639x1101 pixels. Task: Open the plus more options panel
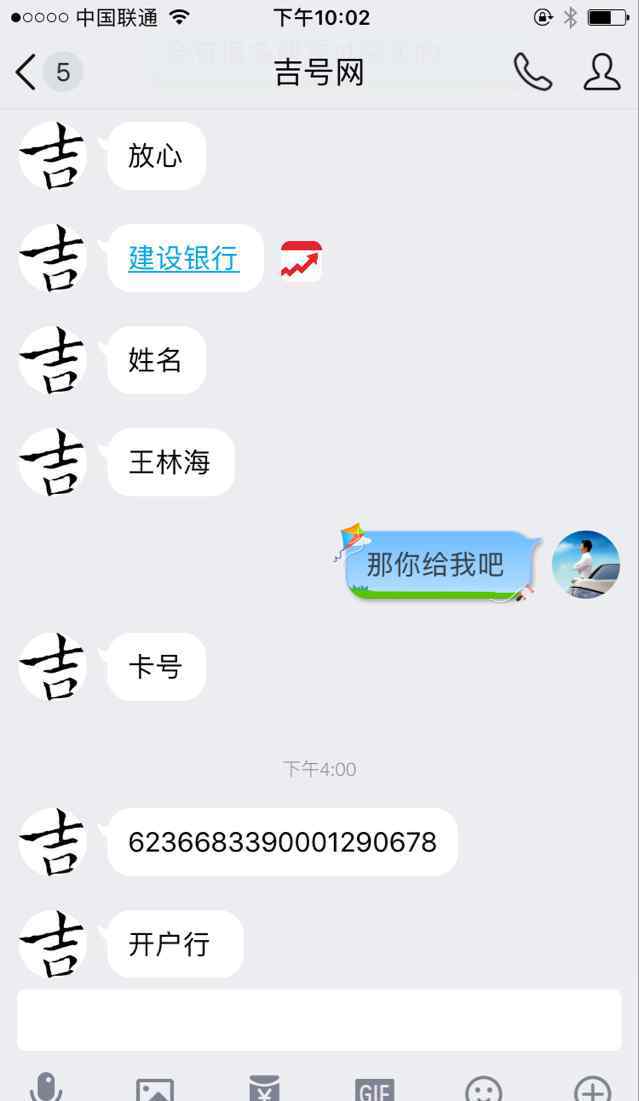point(593,1089)
